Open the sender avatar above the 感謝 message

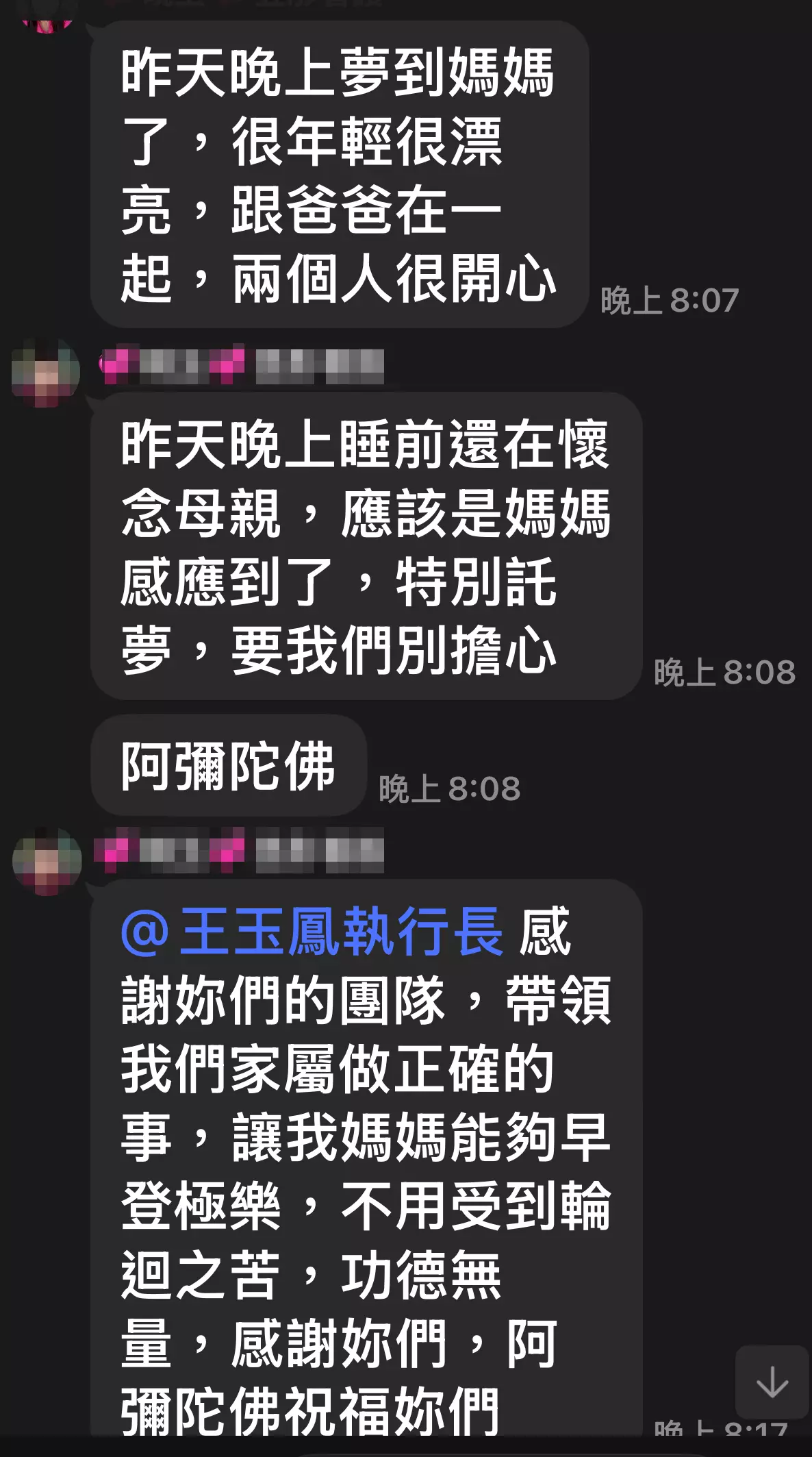[47, 860]
